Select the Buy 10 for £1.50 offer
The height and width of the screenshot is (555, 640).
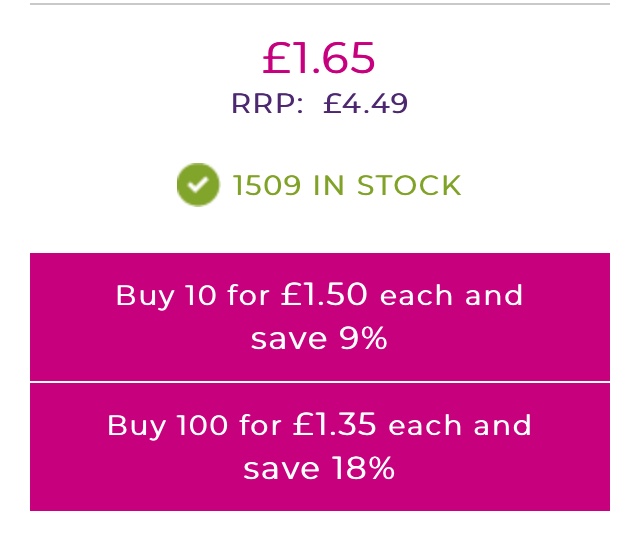pos(320,317)
